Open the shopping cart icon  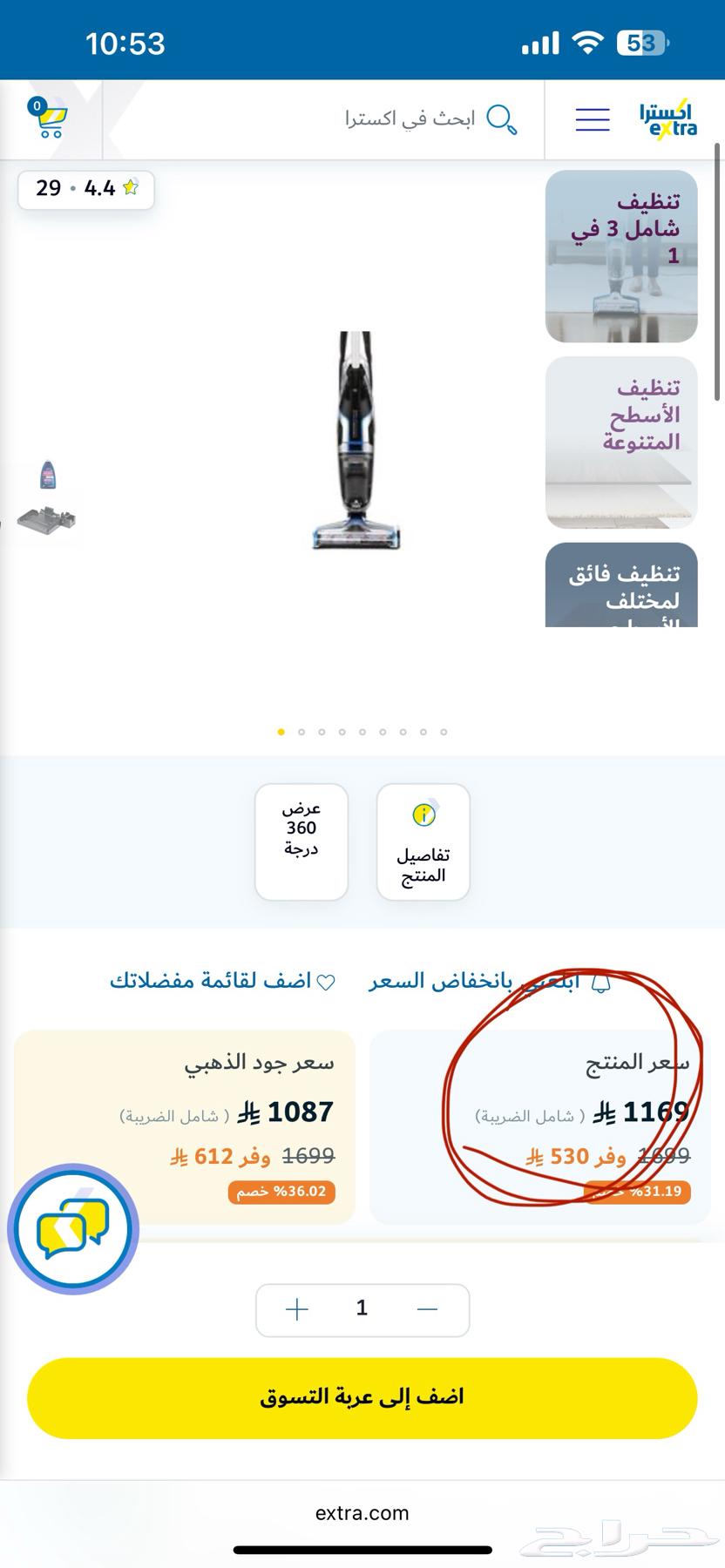coord(48,119)
